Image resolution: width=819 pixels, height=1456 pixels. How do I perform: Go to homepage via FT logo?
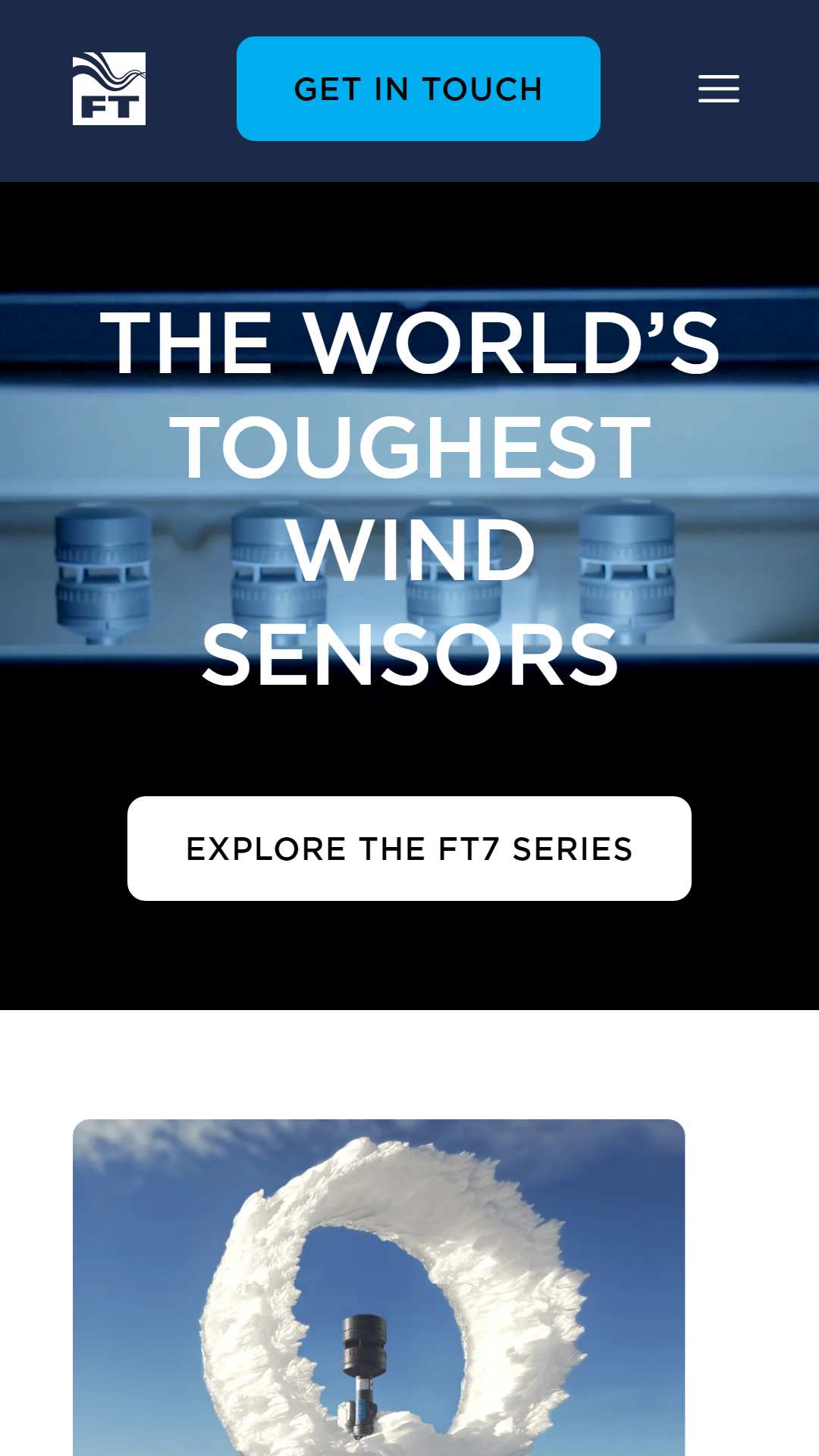109,89
